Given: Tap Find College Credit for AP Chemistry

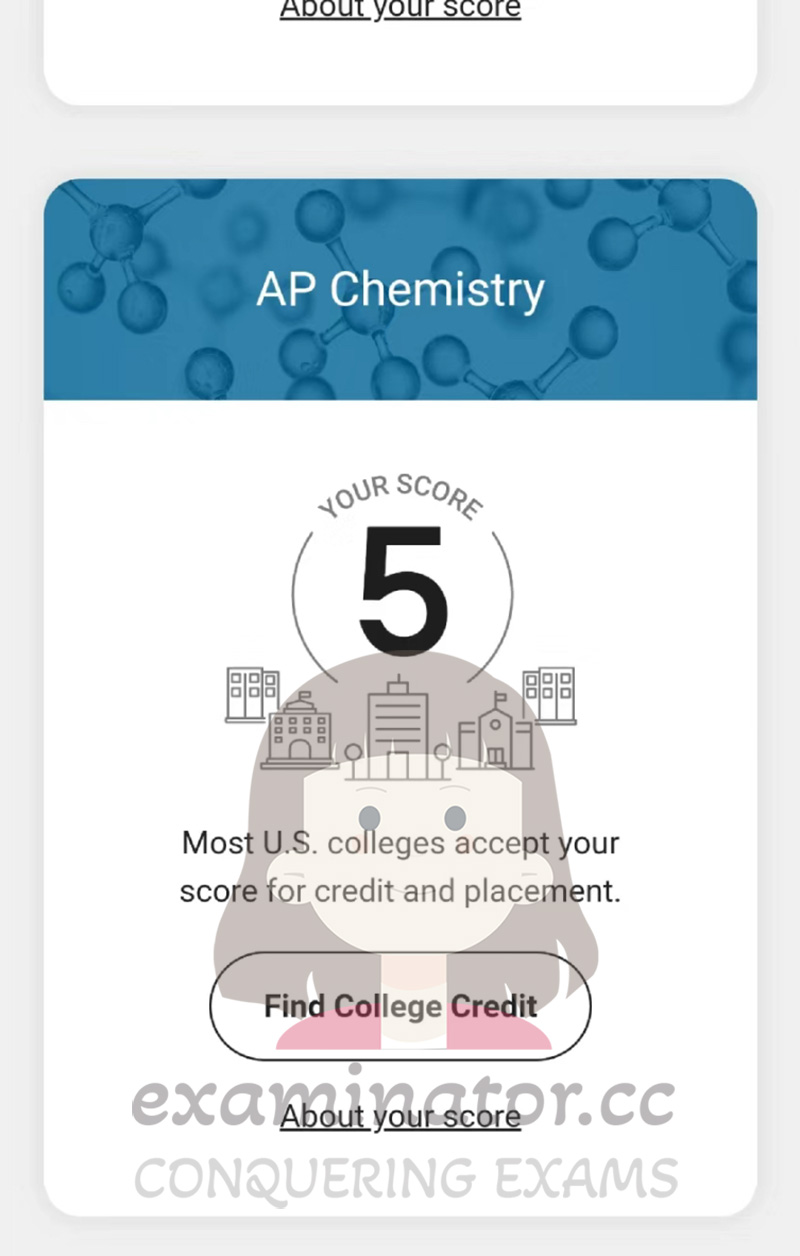Looking at the screenshot, I should click(400, 1005).
